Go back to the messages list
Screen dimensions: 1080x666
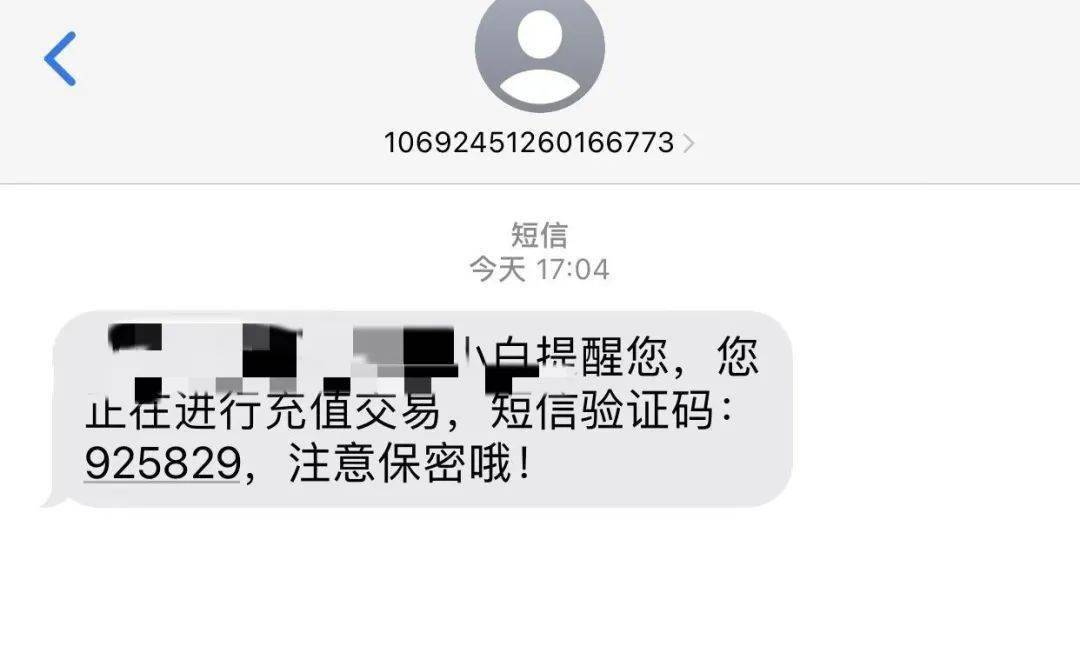(x=60, y=59)
